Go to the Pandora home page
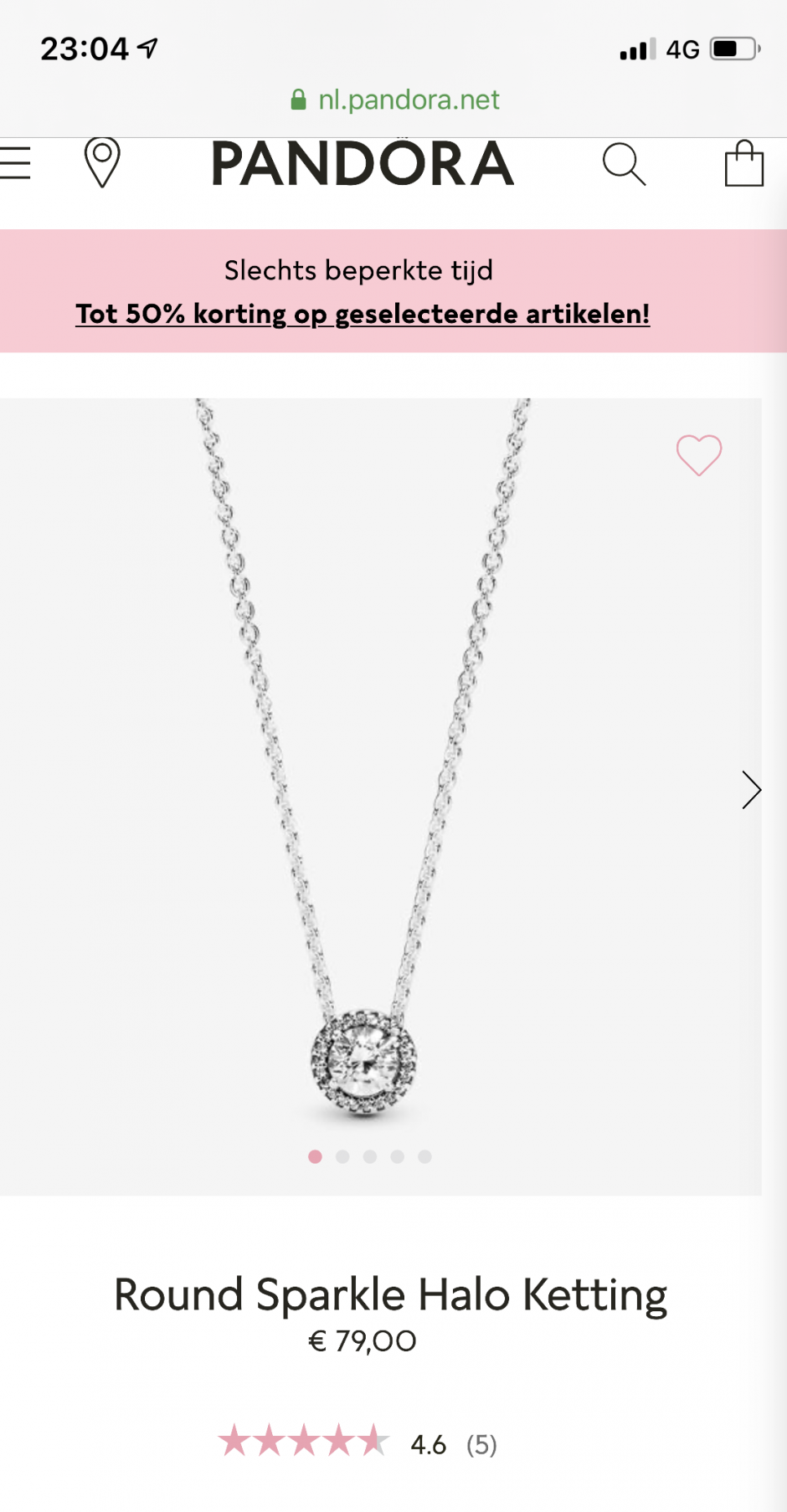787x1512 pixels. click(363, 163)
